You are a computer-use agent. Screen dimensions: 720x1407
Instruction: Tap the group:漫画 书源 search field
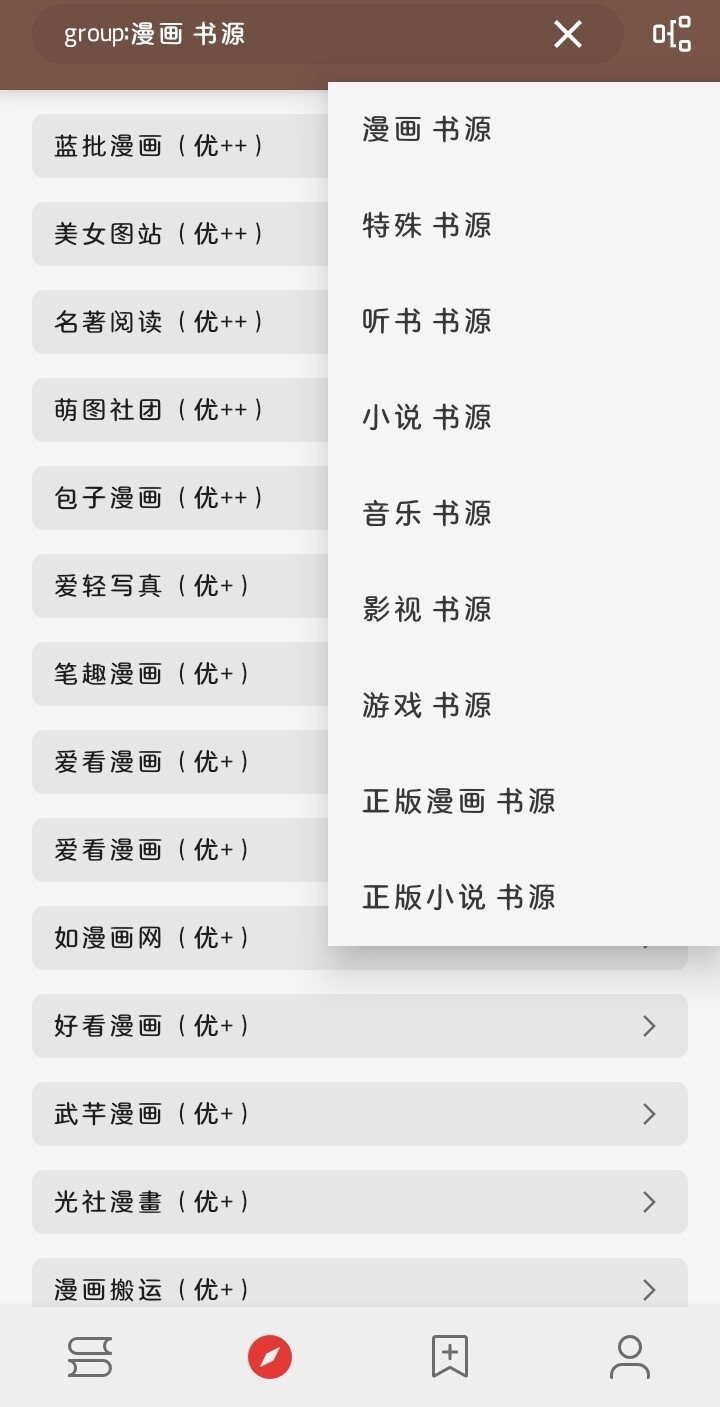tap(300, 34)
